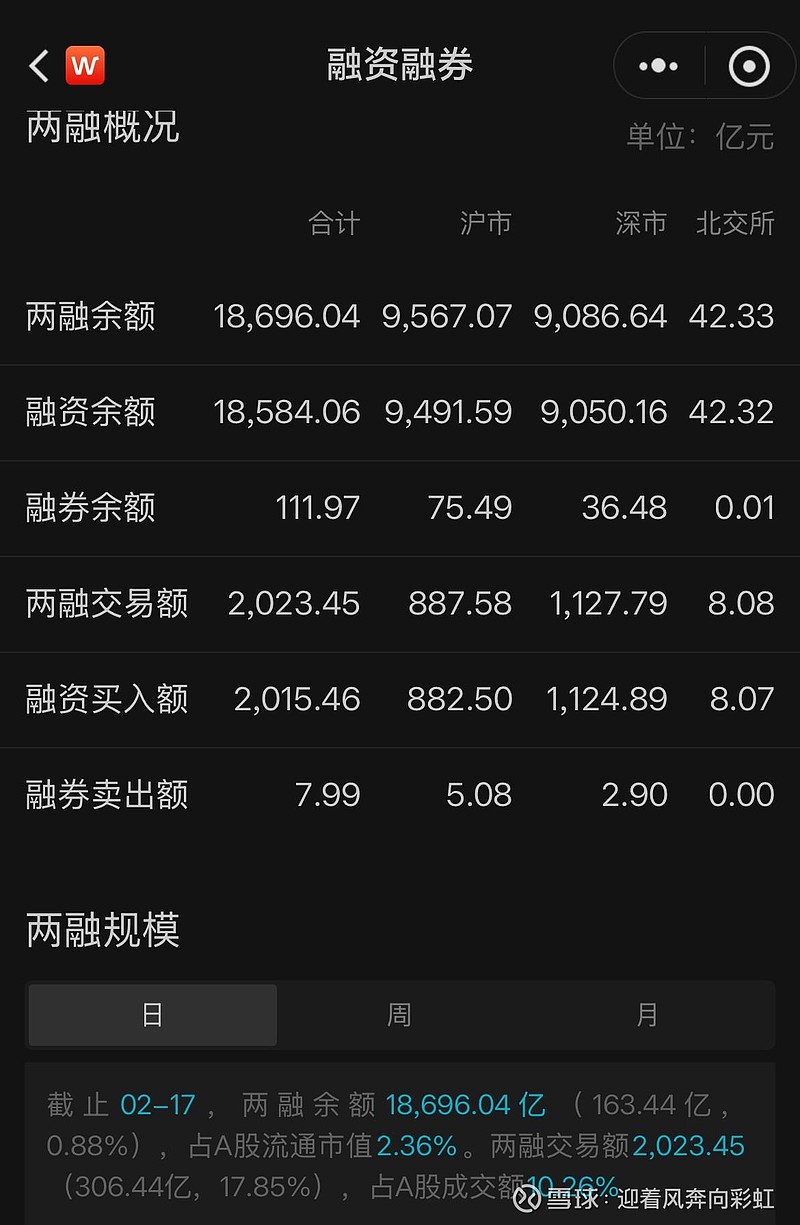Select the 合计 column header
The height and width of the screenshot is (1225, 800).
click(x=334, y=224)
